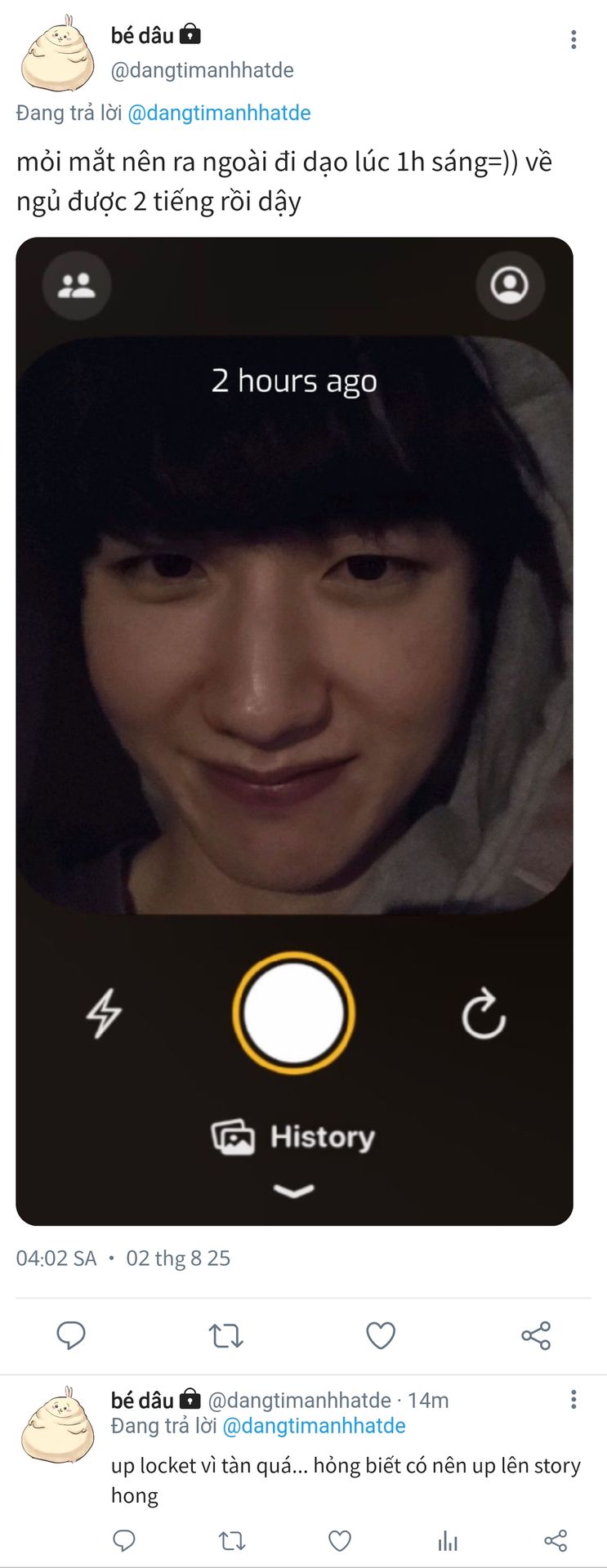Open overflow menu on the main tweet

pos(574,39)
